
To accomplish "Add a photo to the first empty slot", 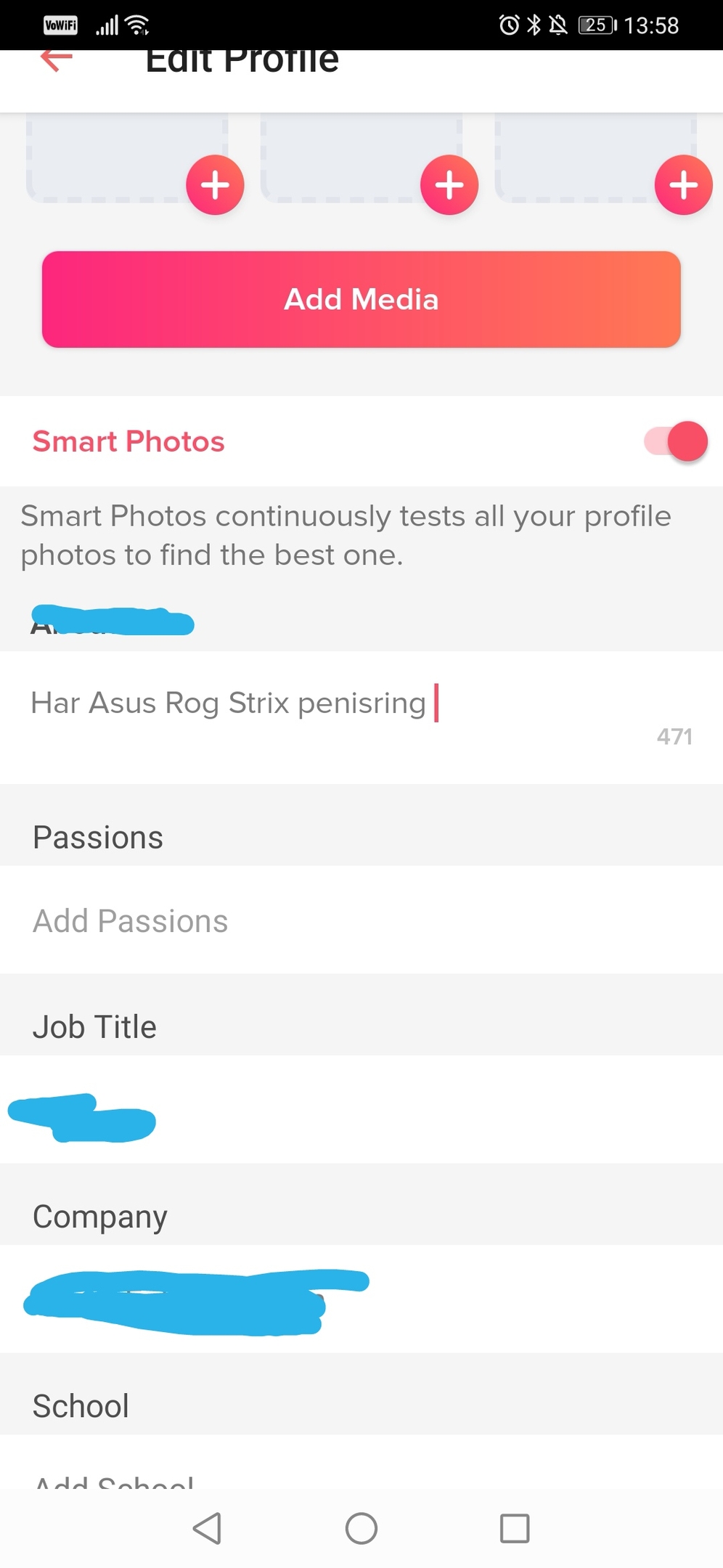I will 215,185.
